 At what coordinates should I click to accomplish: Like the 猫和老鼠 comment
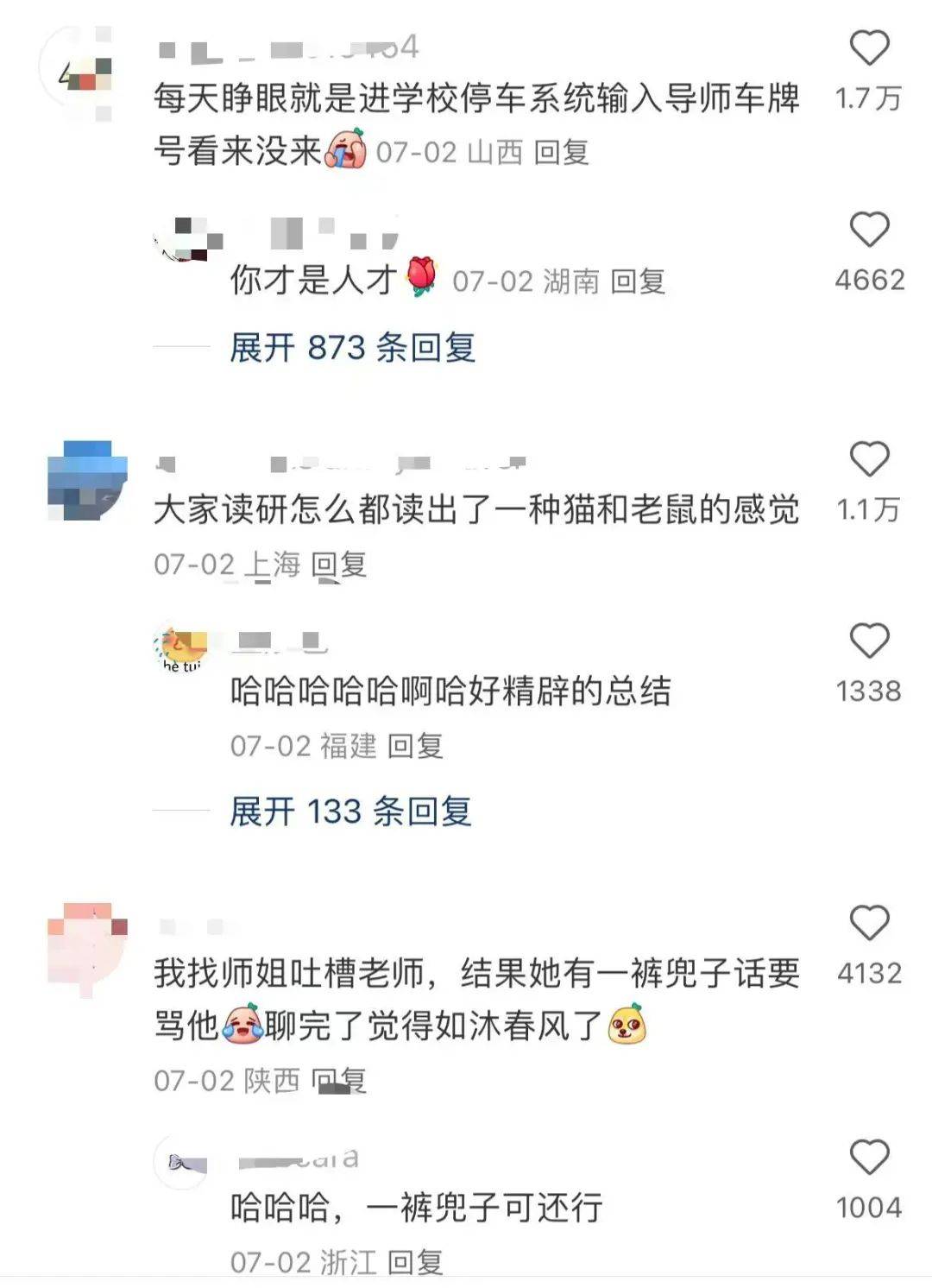pos(869,459)
